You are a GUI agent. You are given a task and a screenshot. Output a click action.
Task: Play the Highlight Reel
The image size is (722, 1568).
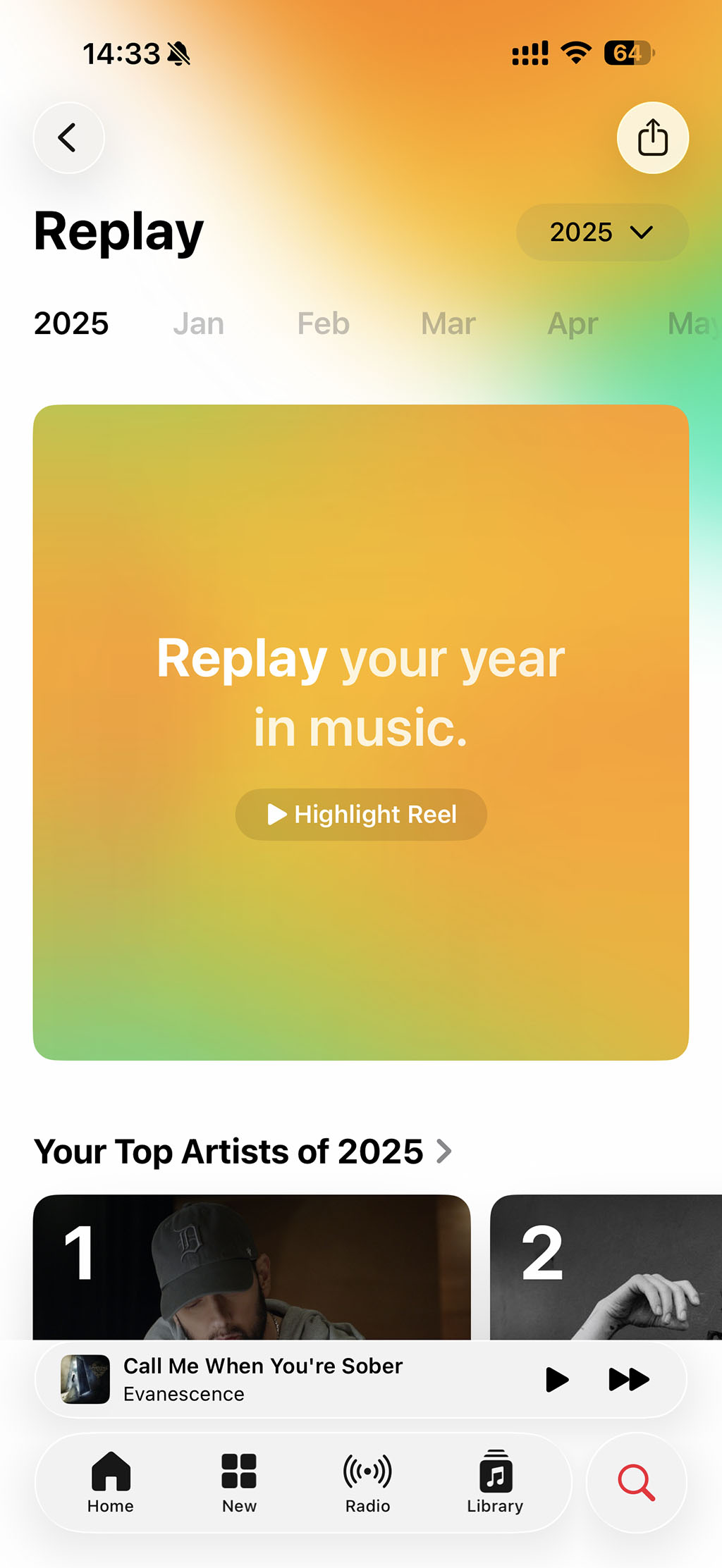[x=360, y=815]
